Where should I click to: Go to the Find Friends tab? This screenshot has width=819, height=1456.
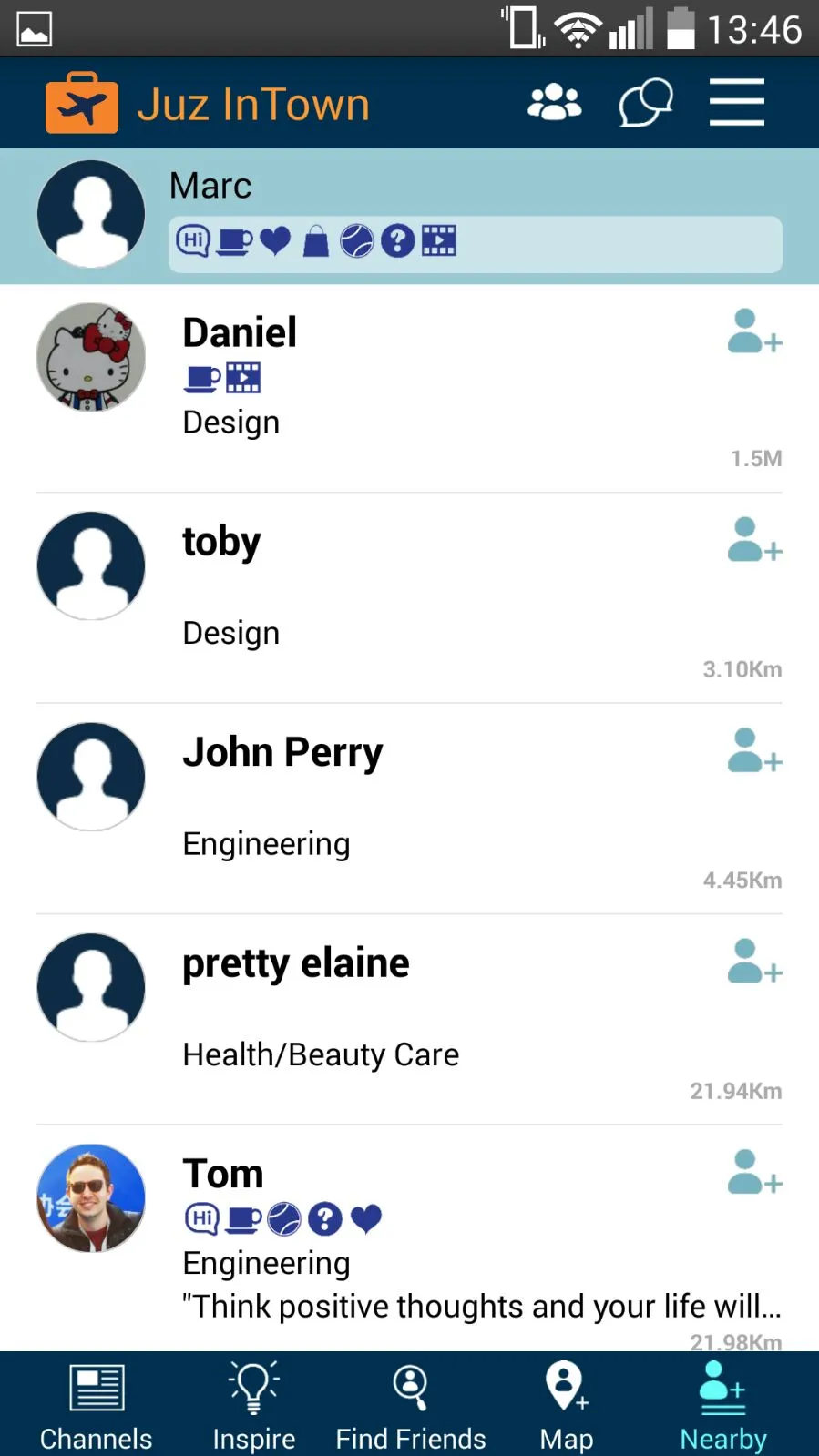(410, 1405)
